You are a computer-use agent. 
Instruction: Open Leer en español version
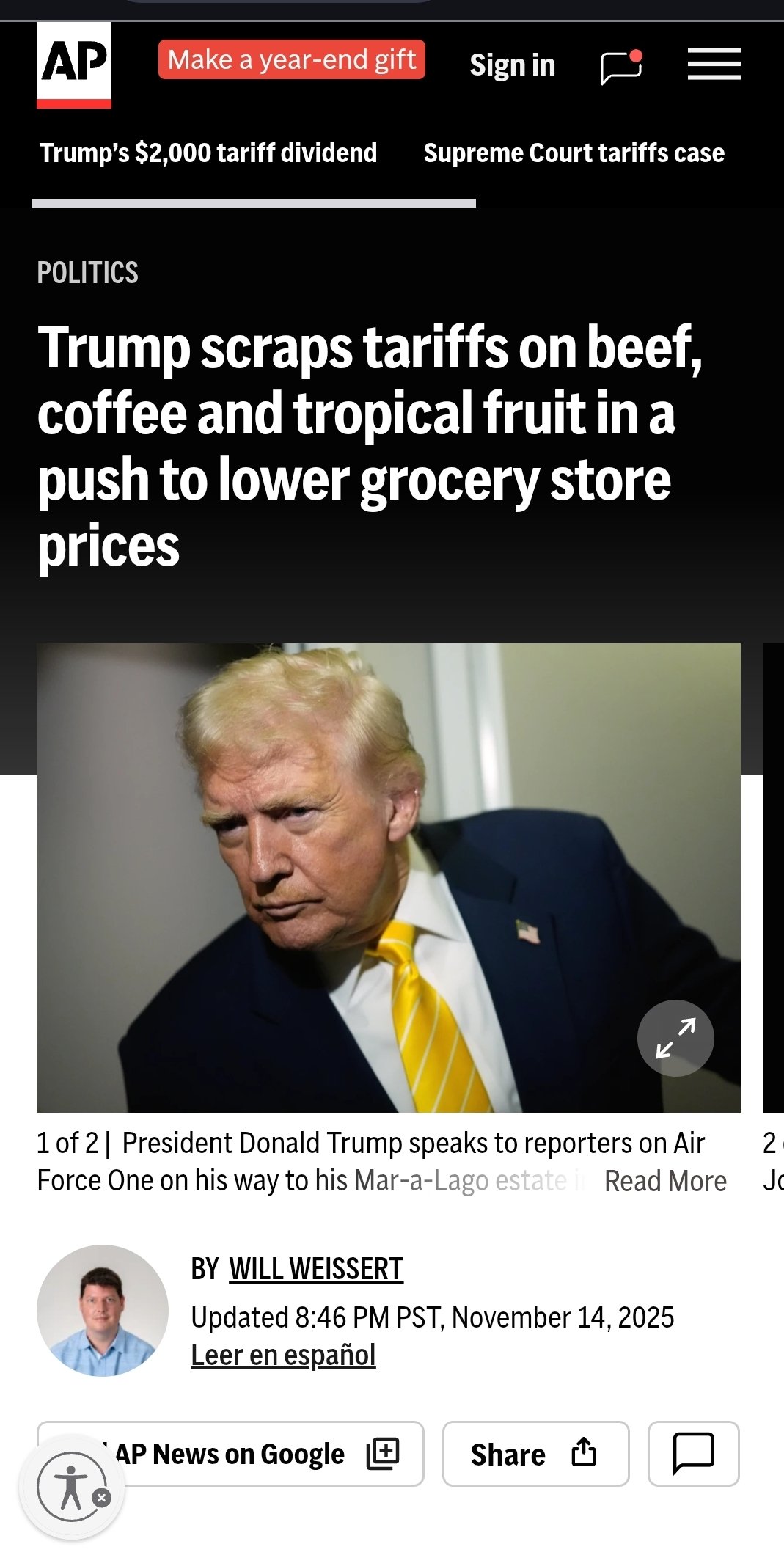[284, 1354]
